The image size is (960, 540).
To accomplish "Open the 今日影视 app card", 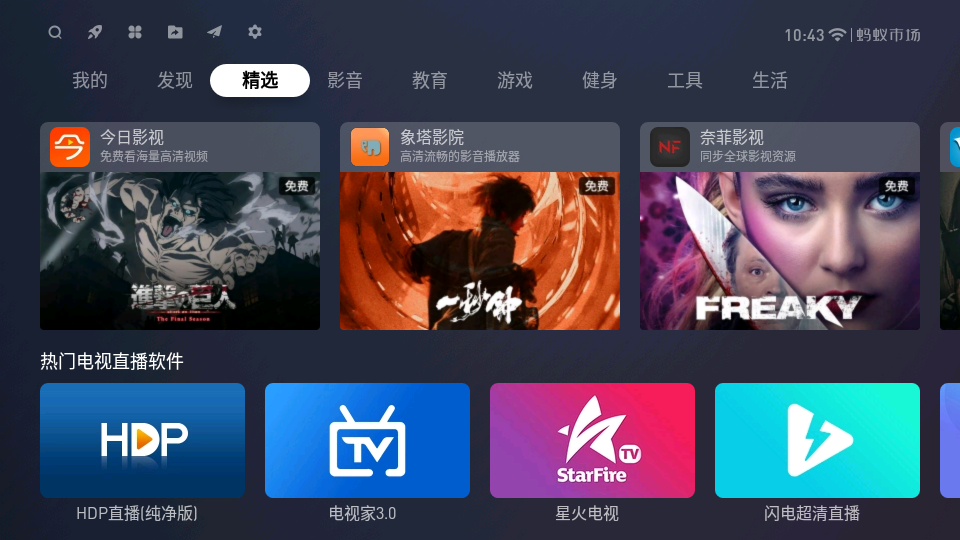I will click(180, 226).
